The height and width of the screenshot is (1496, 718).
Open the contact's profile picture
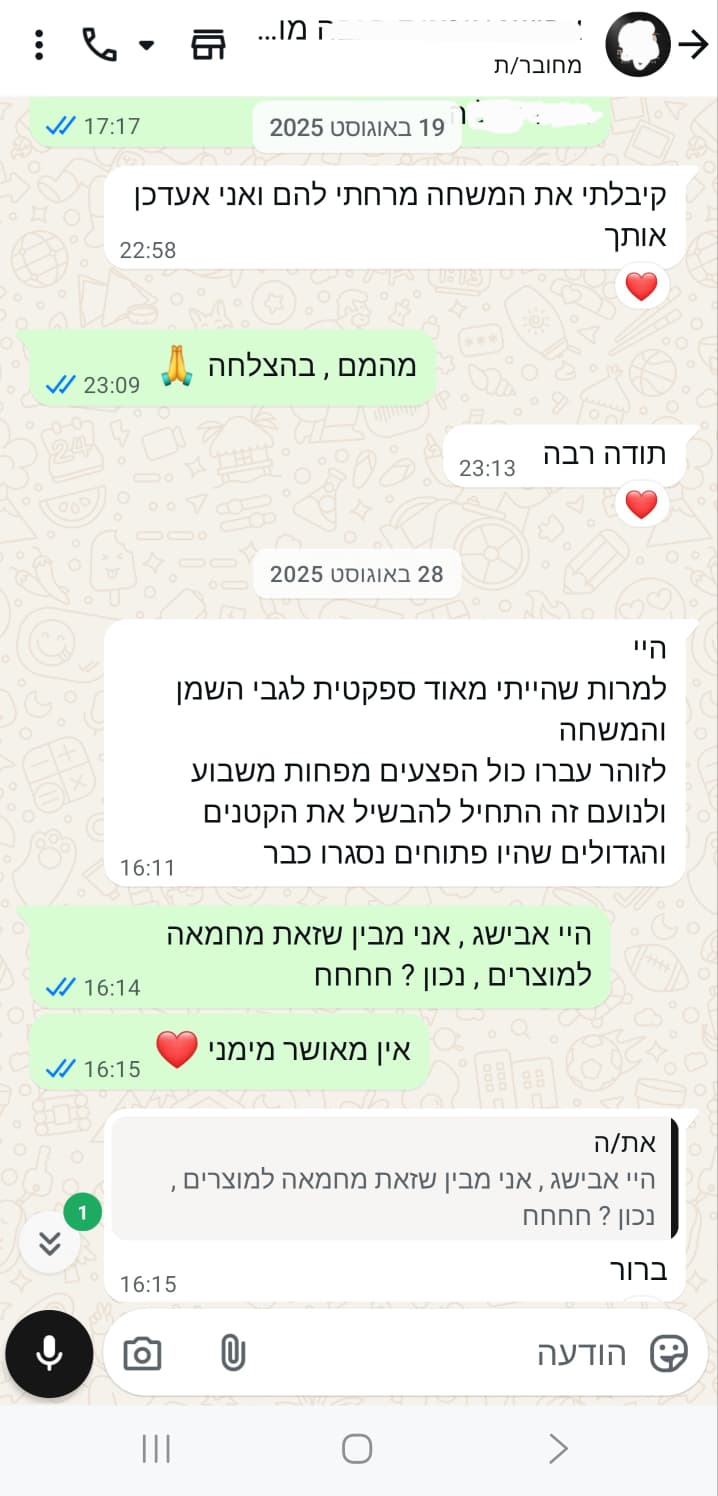point(637,45)
